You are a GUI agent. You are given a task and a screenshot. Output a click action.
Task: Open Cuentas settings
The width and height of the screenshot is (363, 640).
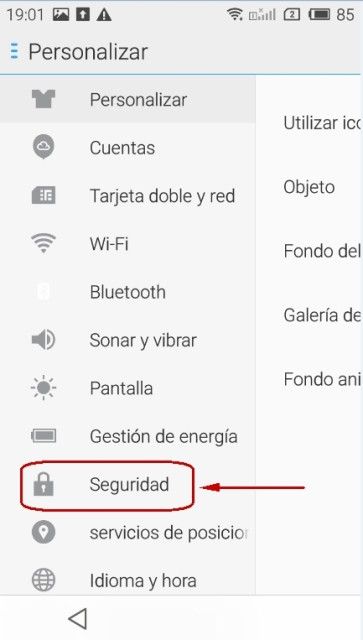tap(128, 147)
